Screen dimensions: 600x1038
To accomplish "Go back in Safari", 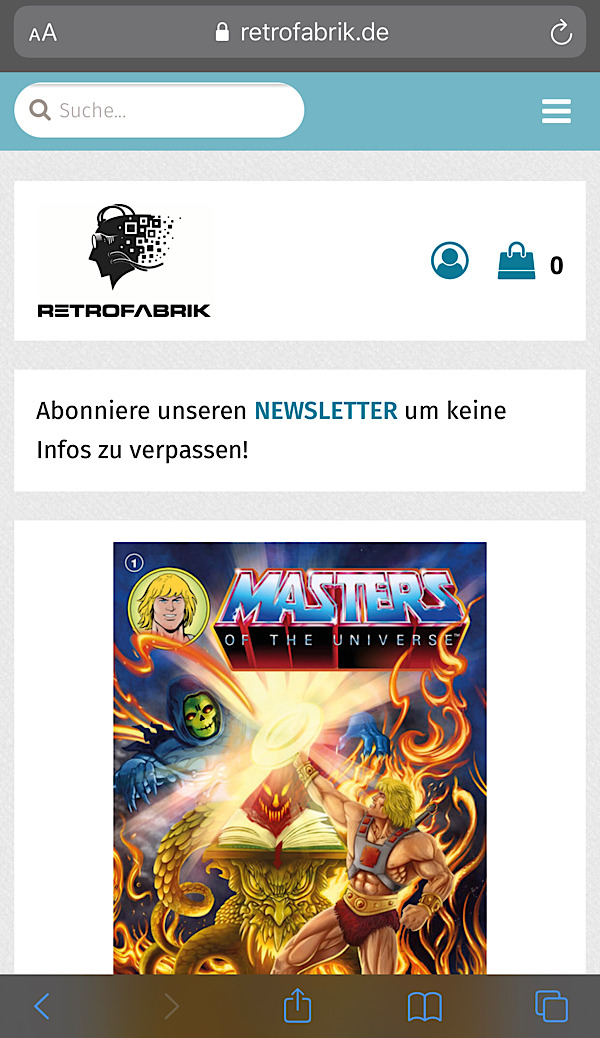I will 41,1005.
